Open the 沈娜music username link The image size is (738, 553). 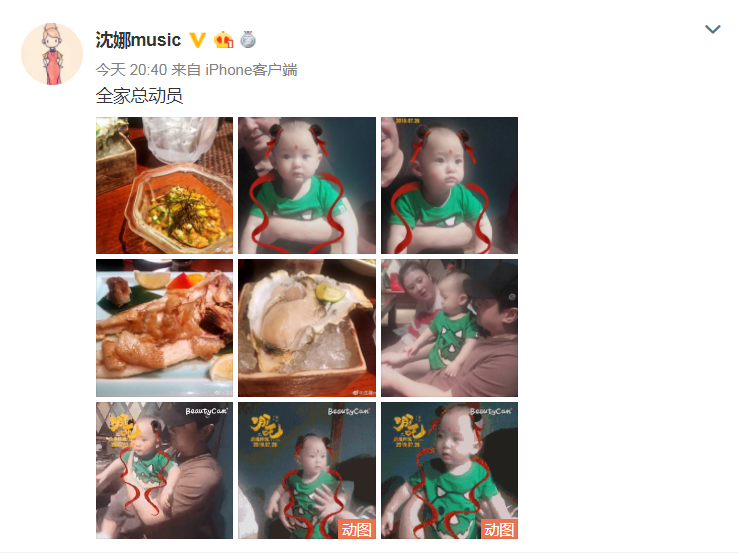(138, 40)
